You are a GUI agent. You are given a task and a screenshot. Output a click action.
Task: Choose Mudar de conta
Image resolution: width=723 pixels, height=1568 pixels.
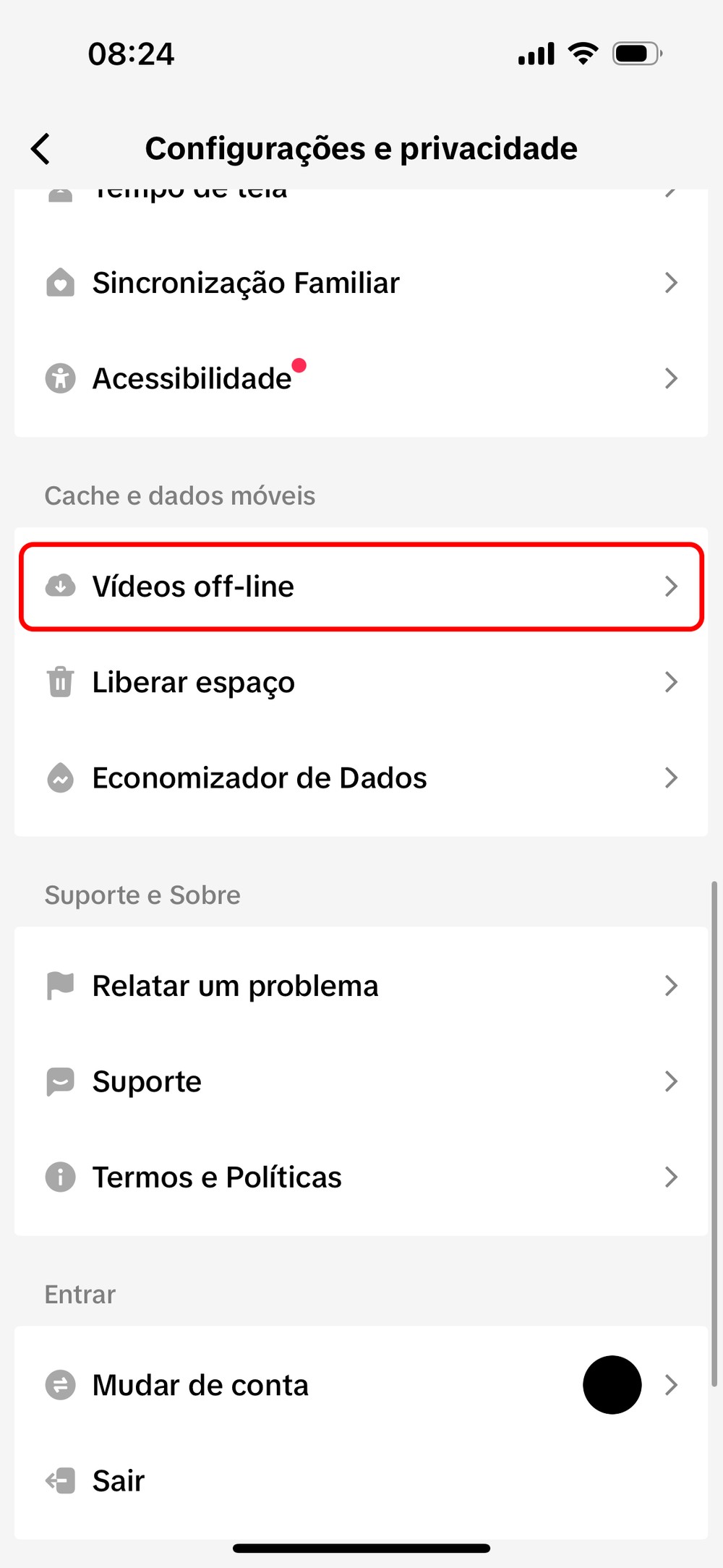click(x=360, y=1385)
